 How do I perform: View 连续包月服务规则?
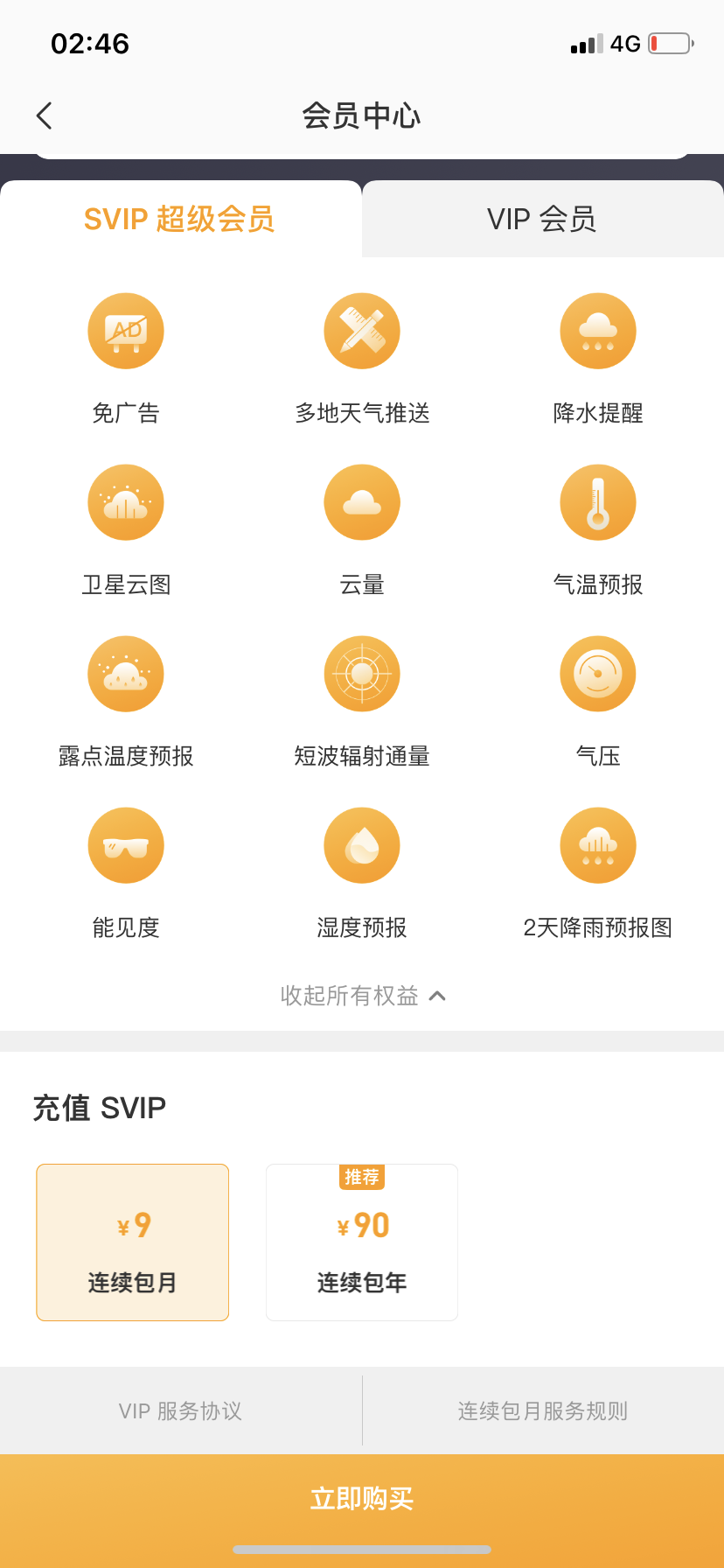click(543, 1410)
